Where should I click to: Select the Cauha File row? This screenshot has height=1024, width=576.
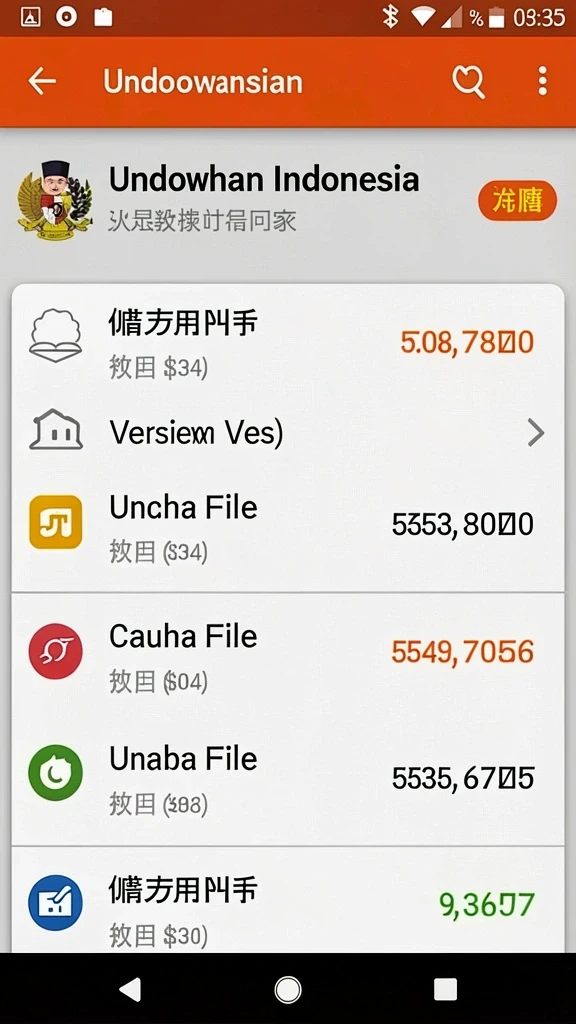point(288,655)
